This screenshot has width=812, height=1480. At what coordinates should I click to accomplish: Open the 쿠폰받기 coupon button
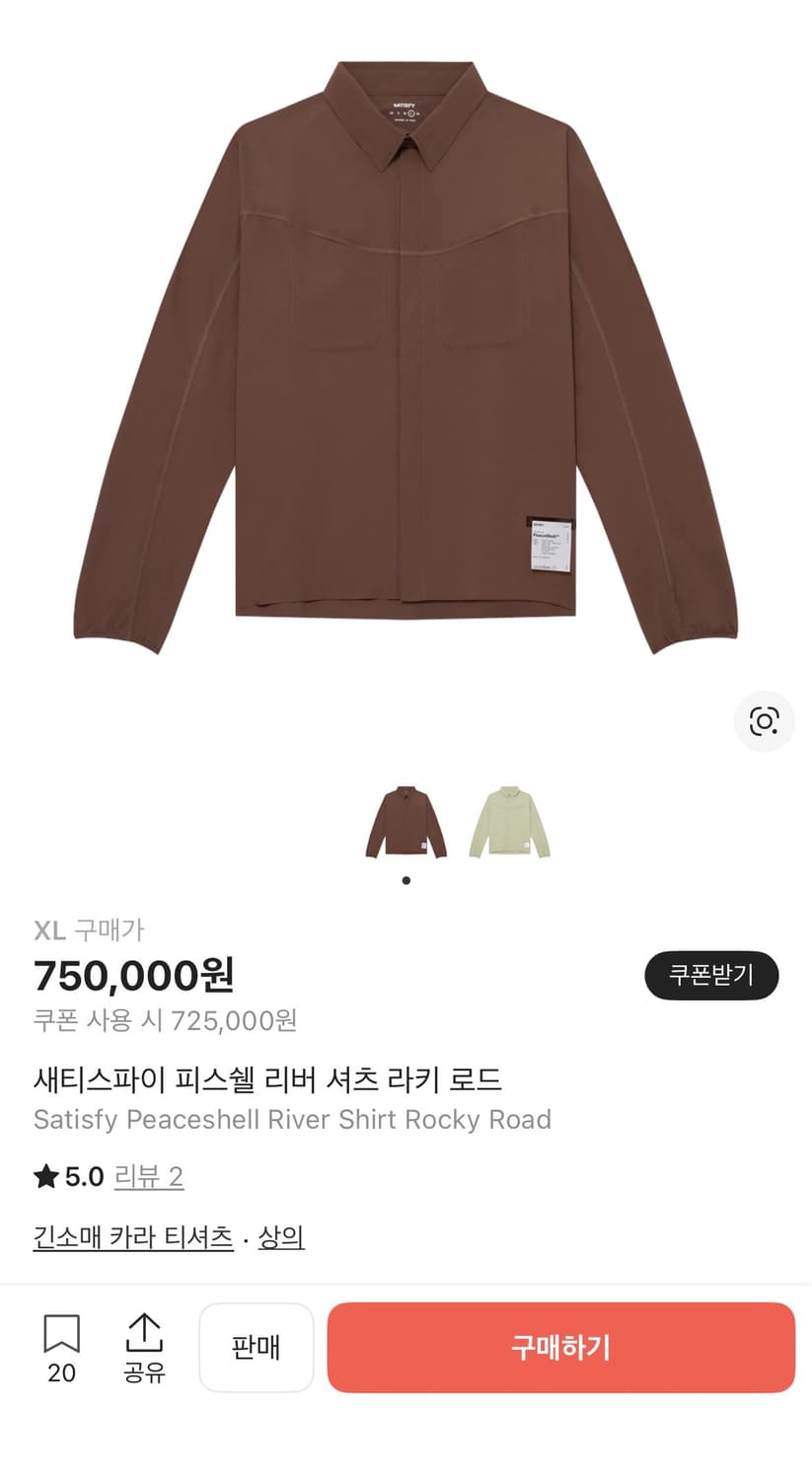(711, 975)
